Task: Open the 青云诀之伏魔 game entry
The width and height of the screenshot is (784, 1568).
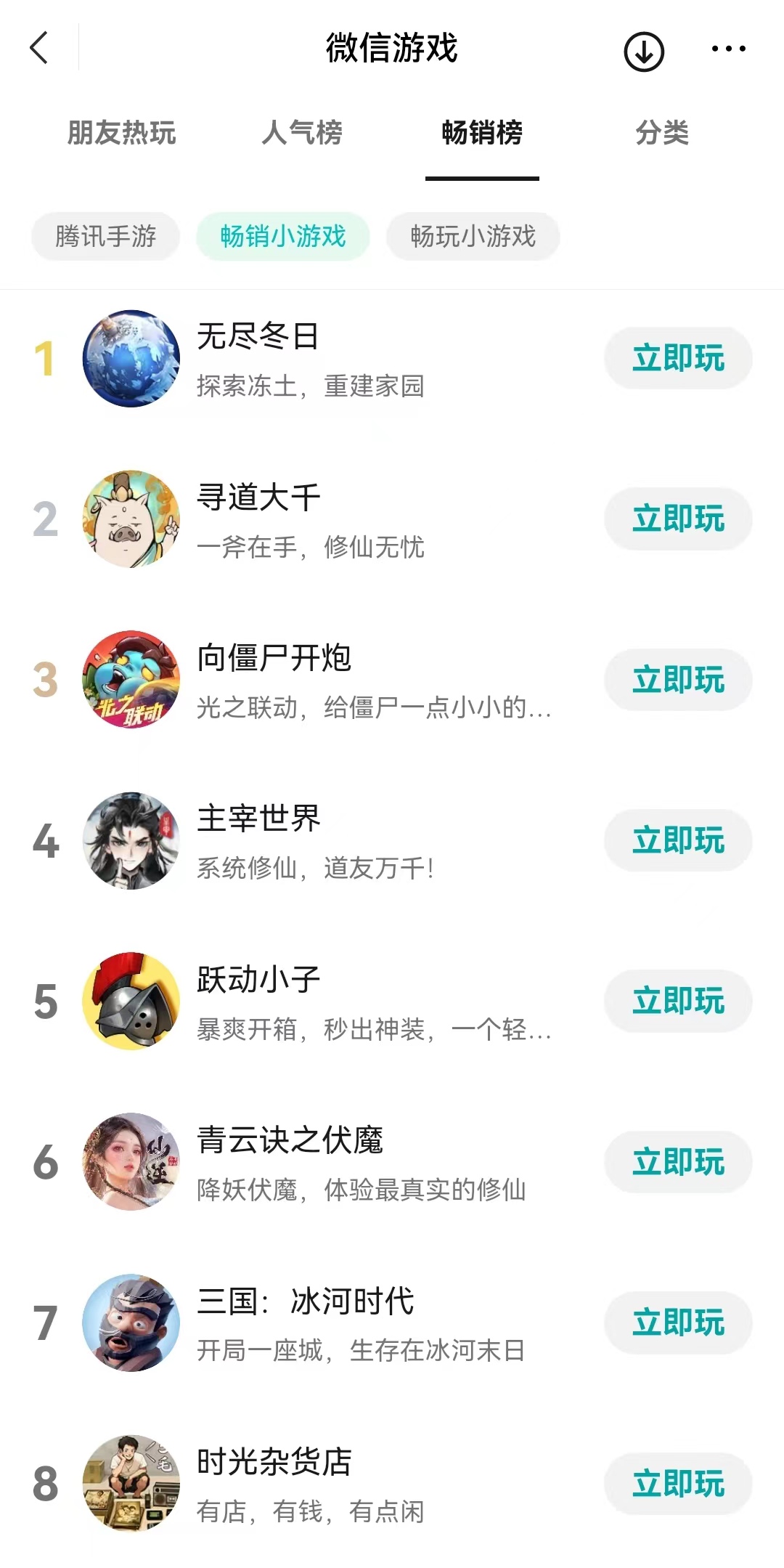Action: pos(392,1162)
